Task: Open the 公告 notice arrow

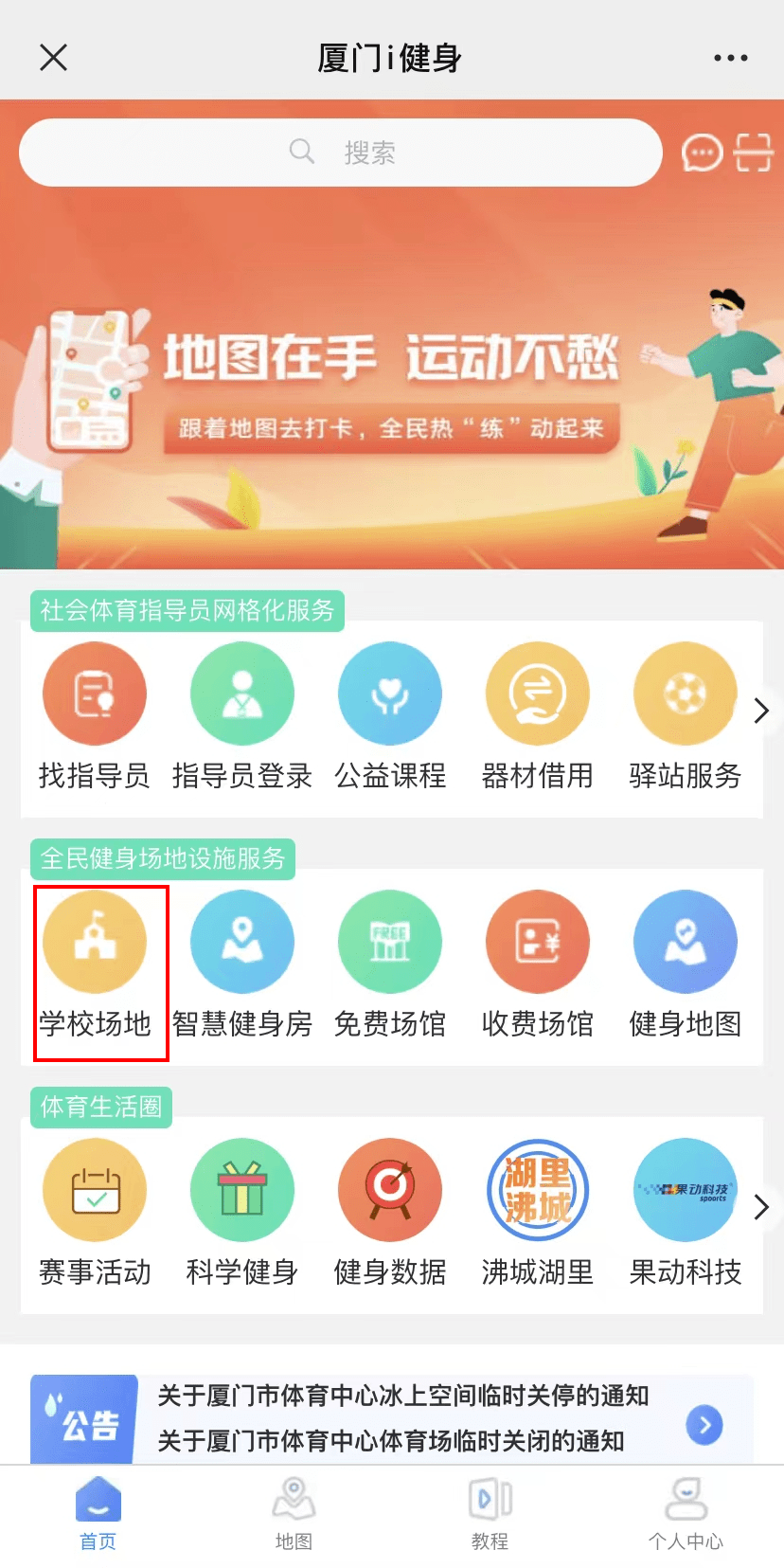Action: 704,1424
